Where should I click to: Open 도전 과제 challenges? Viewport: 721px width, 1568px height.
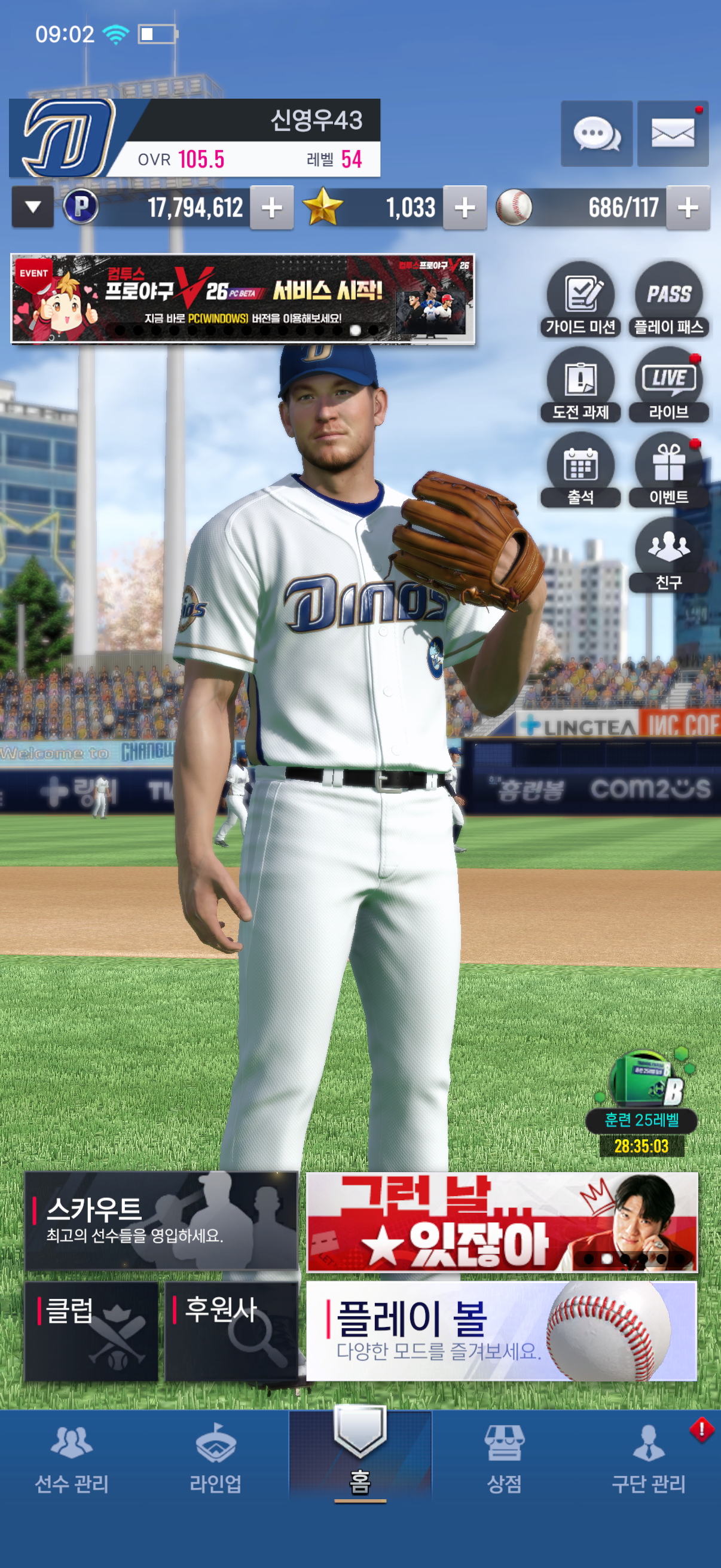[580, 385]
